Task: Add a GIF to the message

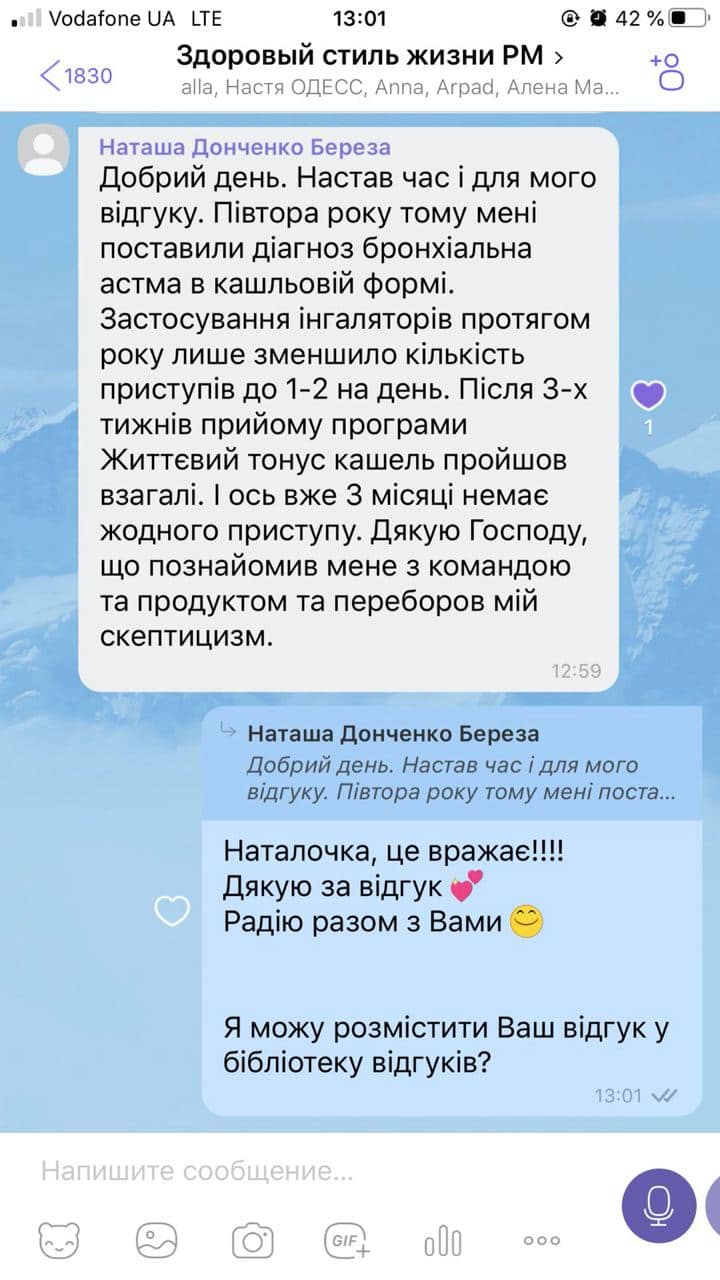Action: (x=348, y=1241)
